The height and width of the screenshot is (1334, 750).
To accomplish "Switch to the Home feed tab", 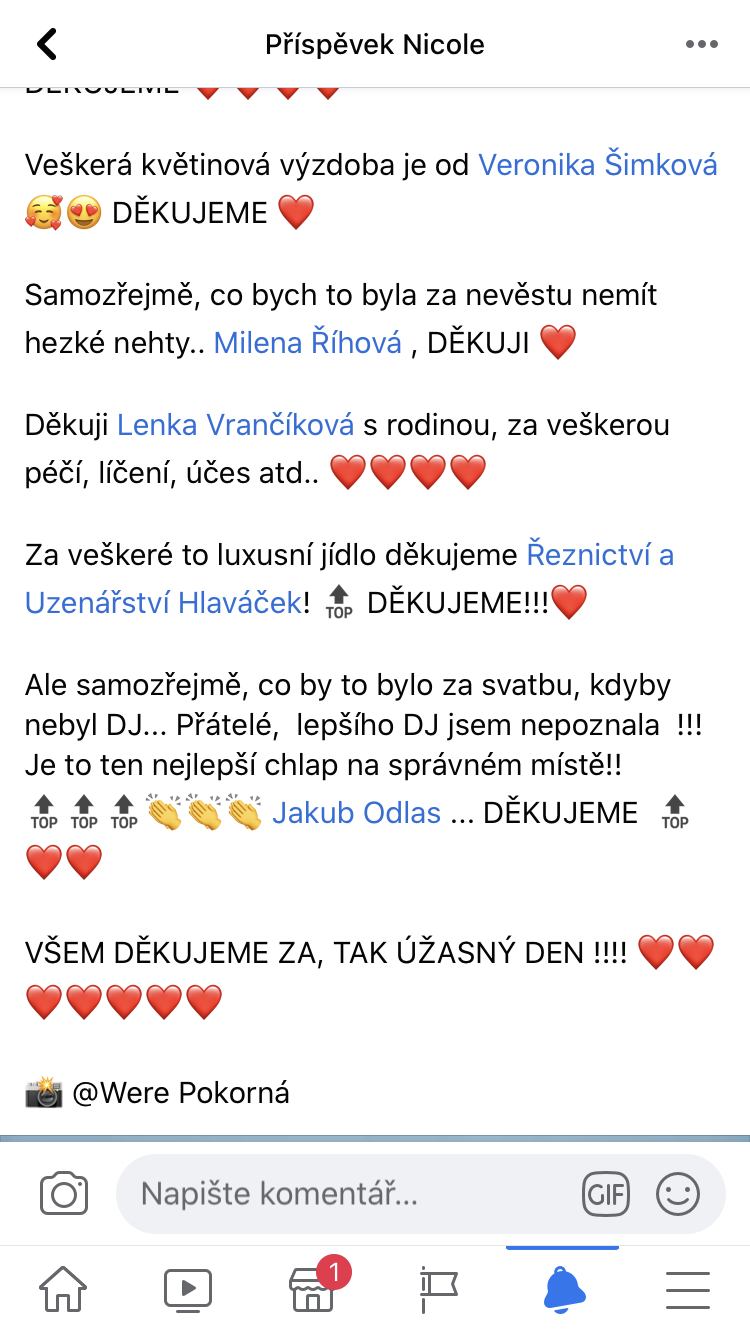I will pyautogui.click(x=62, y=1289).
